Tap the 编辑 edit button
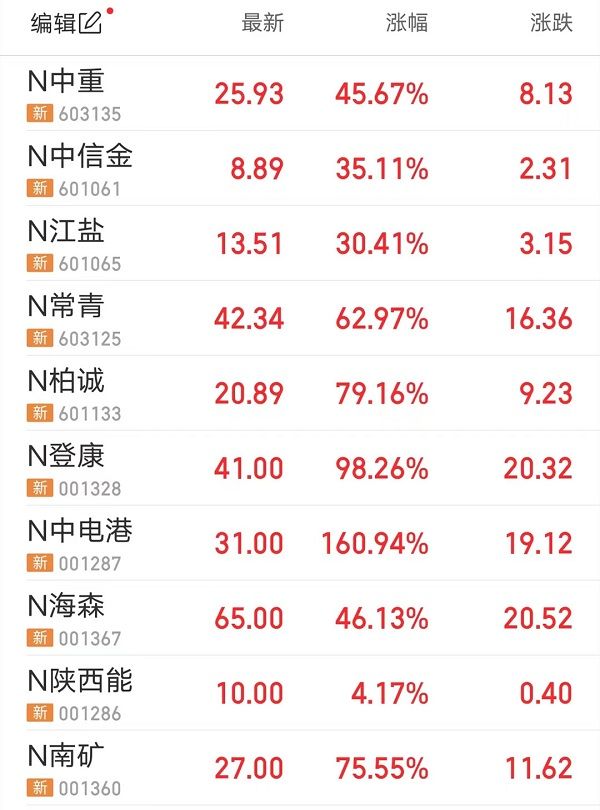The height and width of the screenshot is (810, 600). click(66, 23)
